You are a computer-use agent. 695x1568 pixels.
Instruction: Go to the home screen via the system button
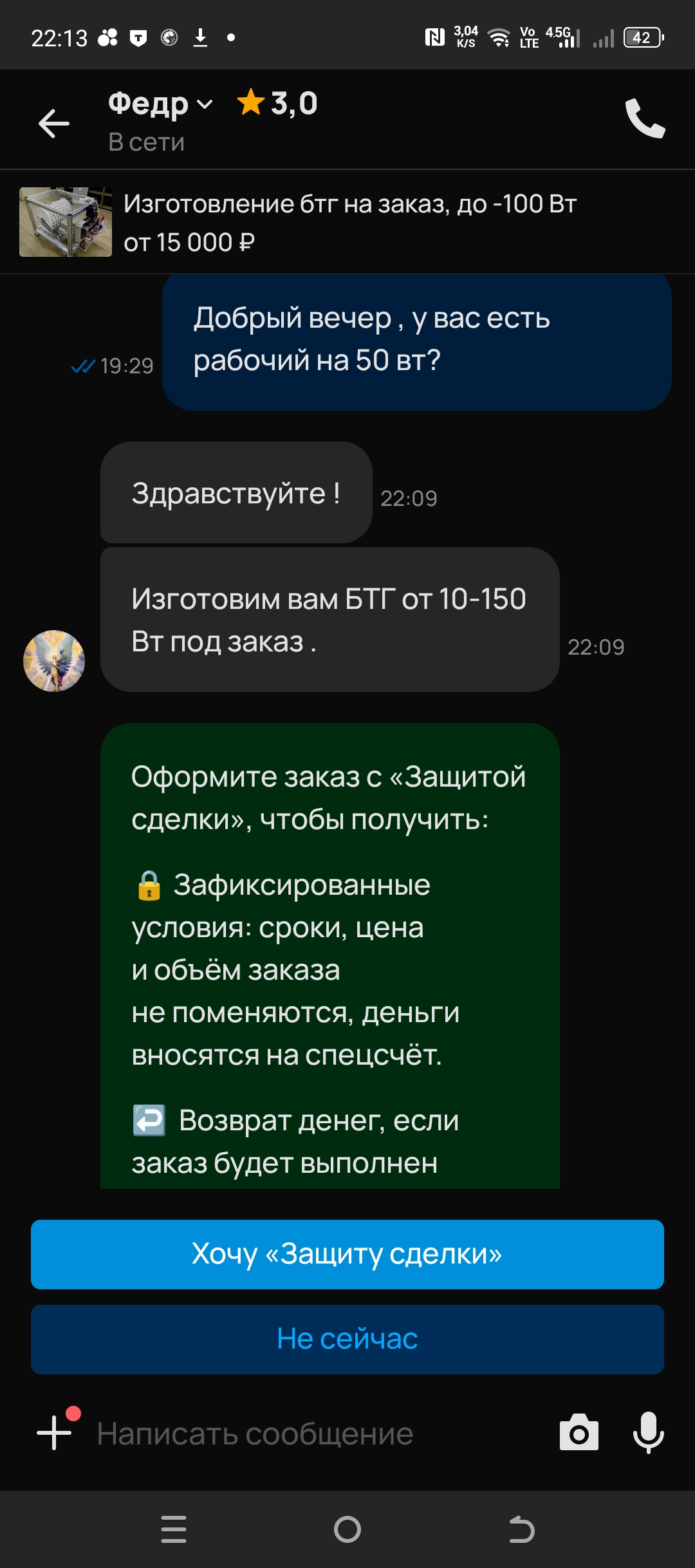pyautogui.click(x=347, y=1529)
